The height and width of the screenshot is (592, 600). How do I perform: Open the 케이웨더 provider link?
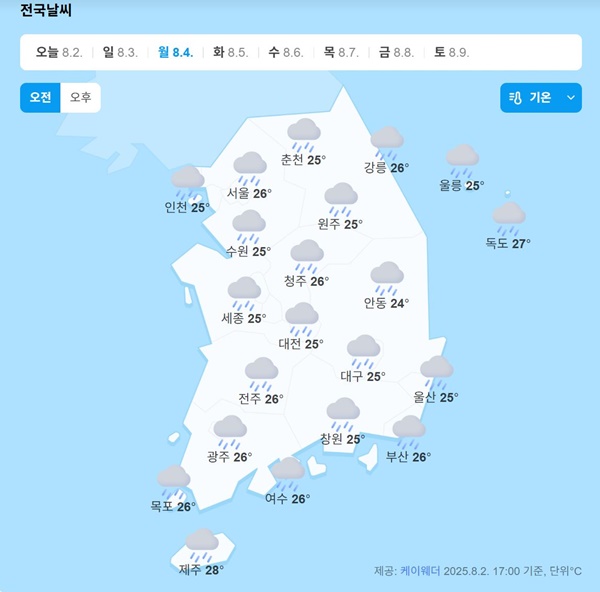point(420,571)
